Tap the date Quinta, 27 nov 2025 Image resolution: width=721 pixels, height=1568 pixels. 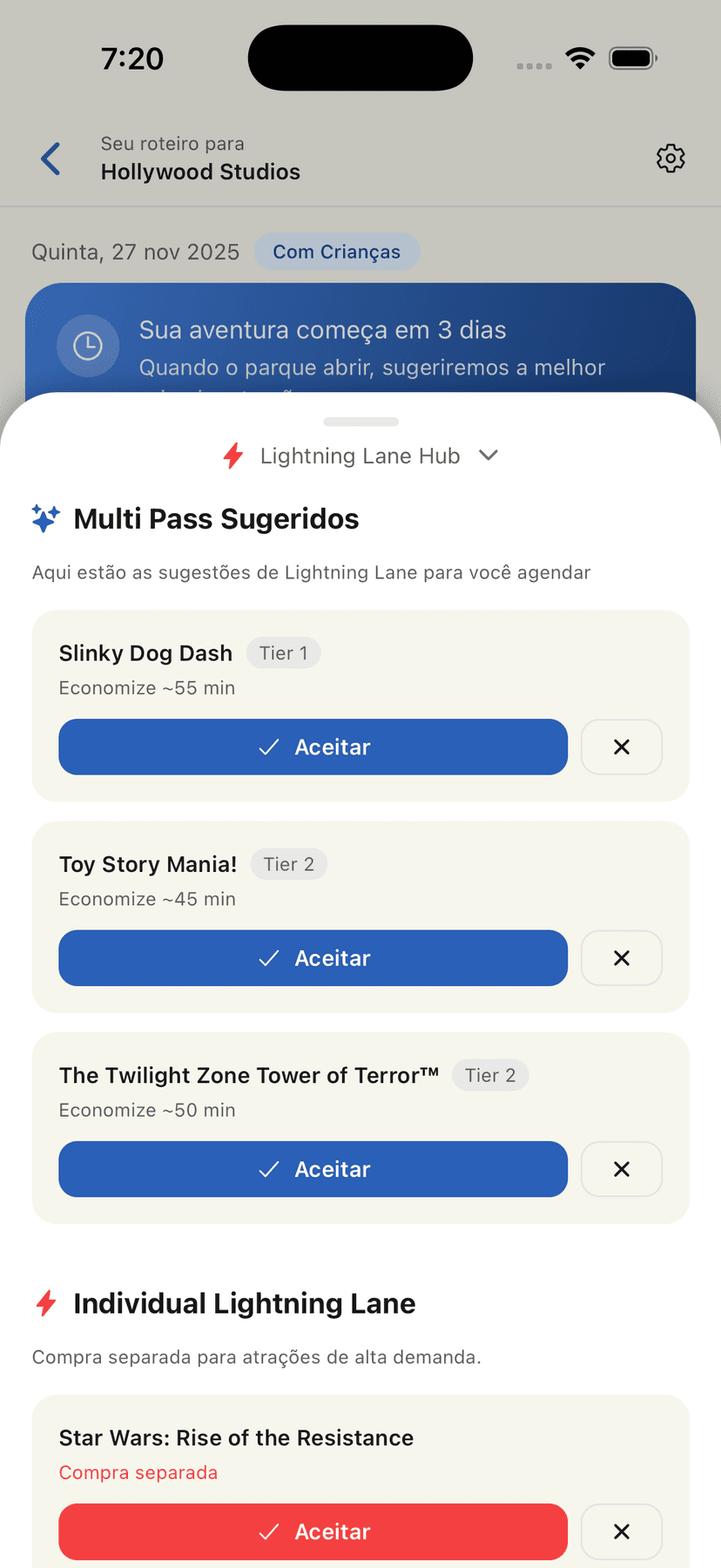(136, 251)
